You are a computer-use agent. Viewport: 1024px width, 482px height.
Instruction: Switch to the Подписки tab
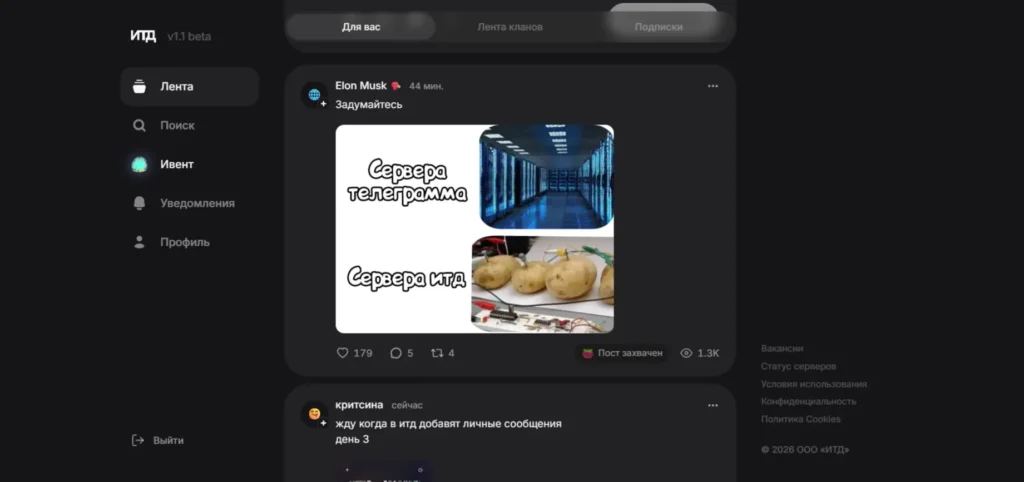(658, 27)
